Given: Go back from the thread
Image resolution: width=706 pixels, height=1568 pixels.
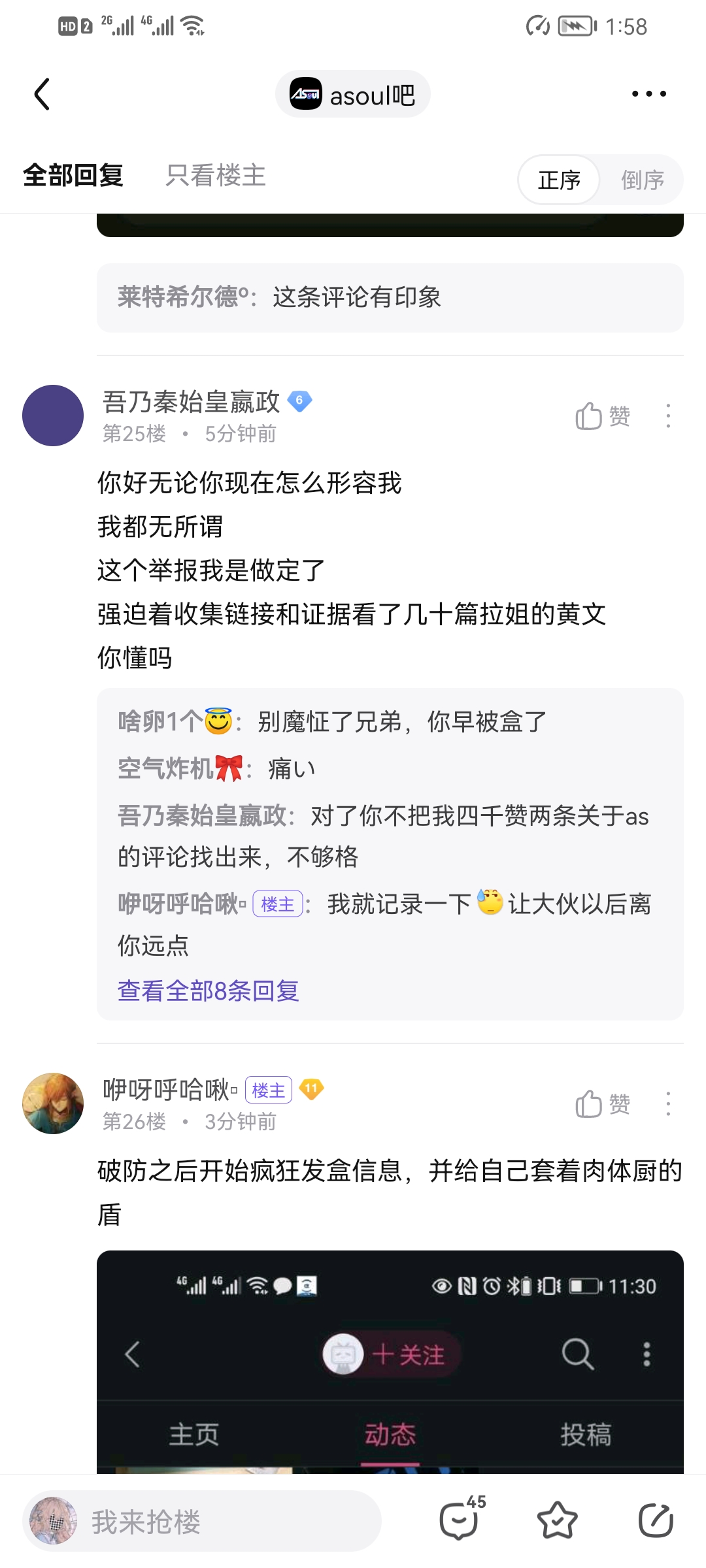Looking at the screenshot, I should (42, 95).
